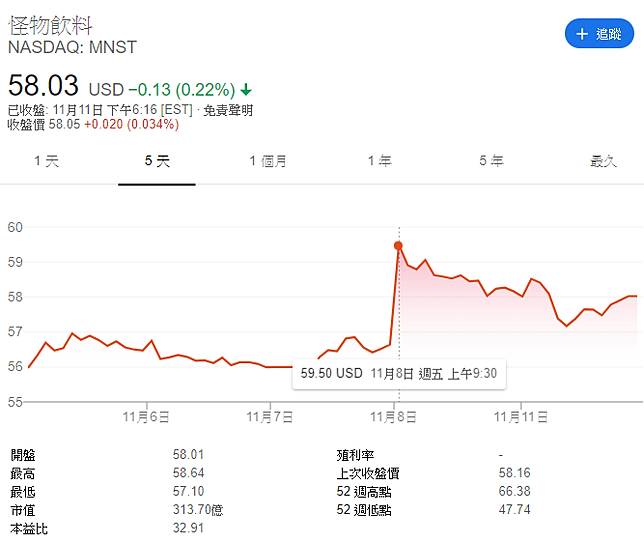Show the 5 年 chart
This screenshot has width=644, height=543.
491,161
